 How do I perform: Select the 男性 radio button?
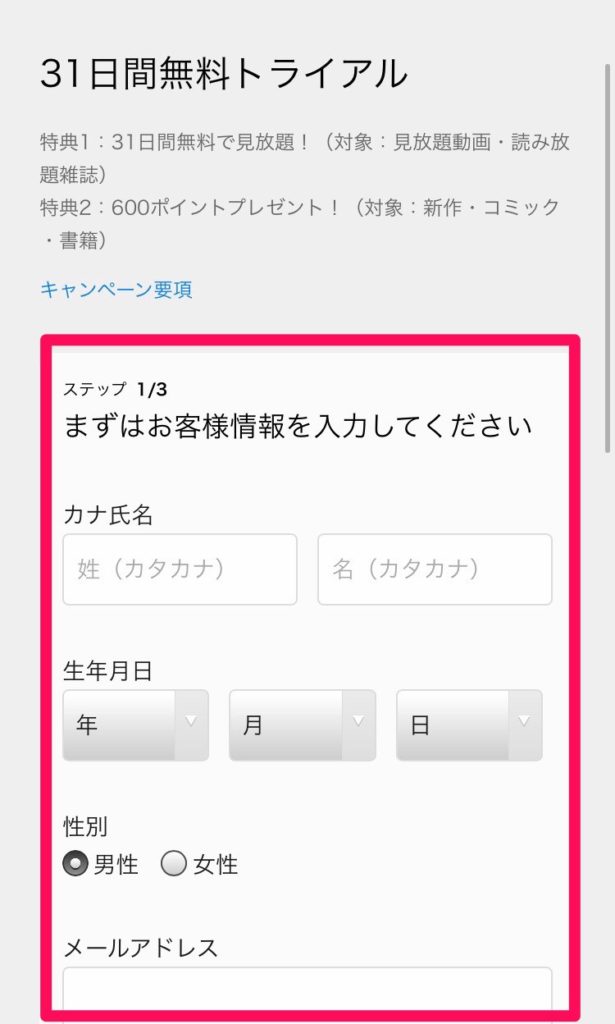point(76,864)
